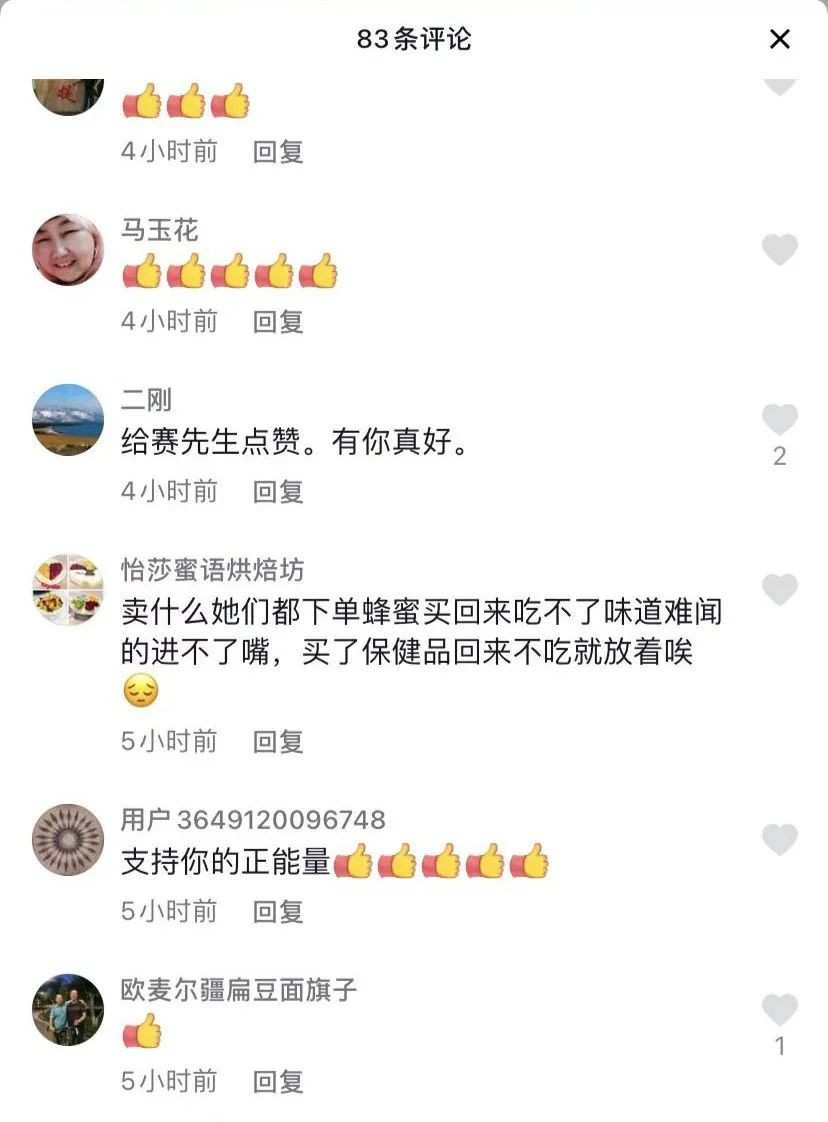
Task: Open the username link 二刚
Action: pos(146,401)
